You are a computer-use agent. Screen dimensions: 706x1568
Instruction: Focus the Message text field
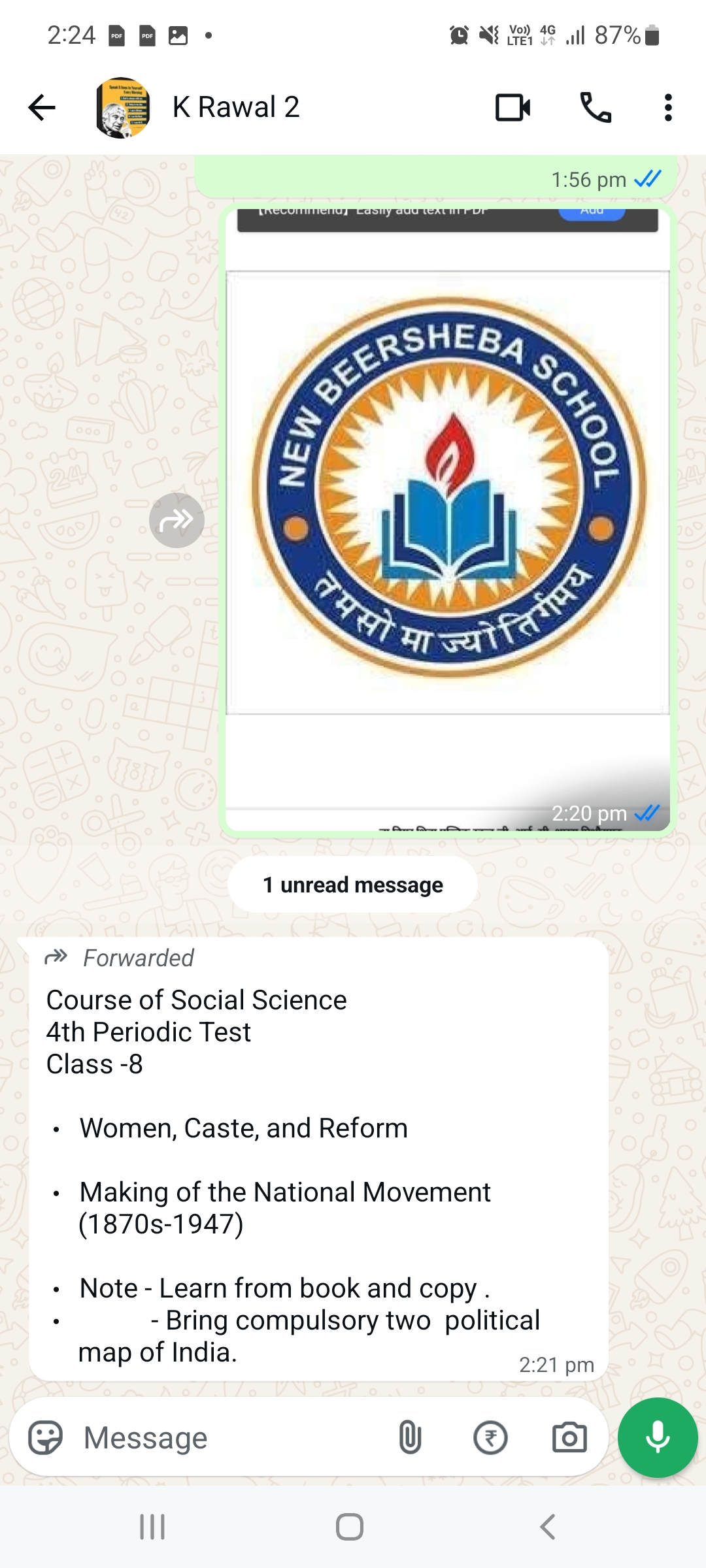[229, 1438]
